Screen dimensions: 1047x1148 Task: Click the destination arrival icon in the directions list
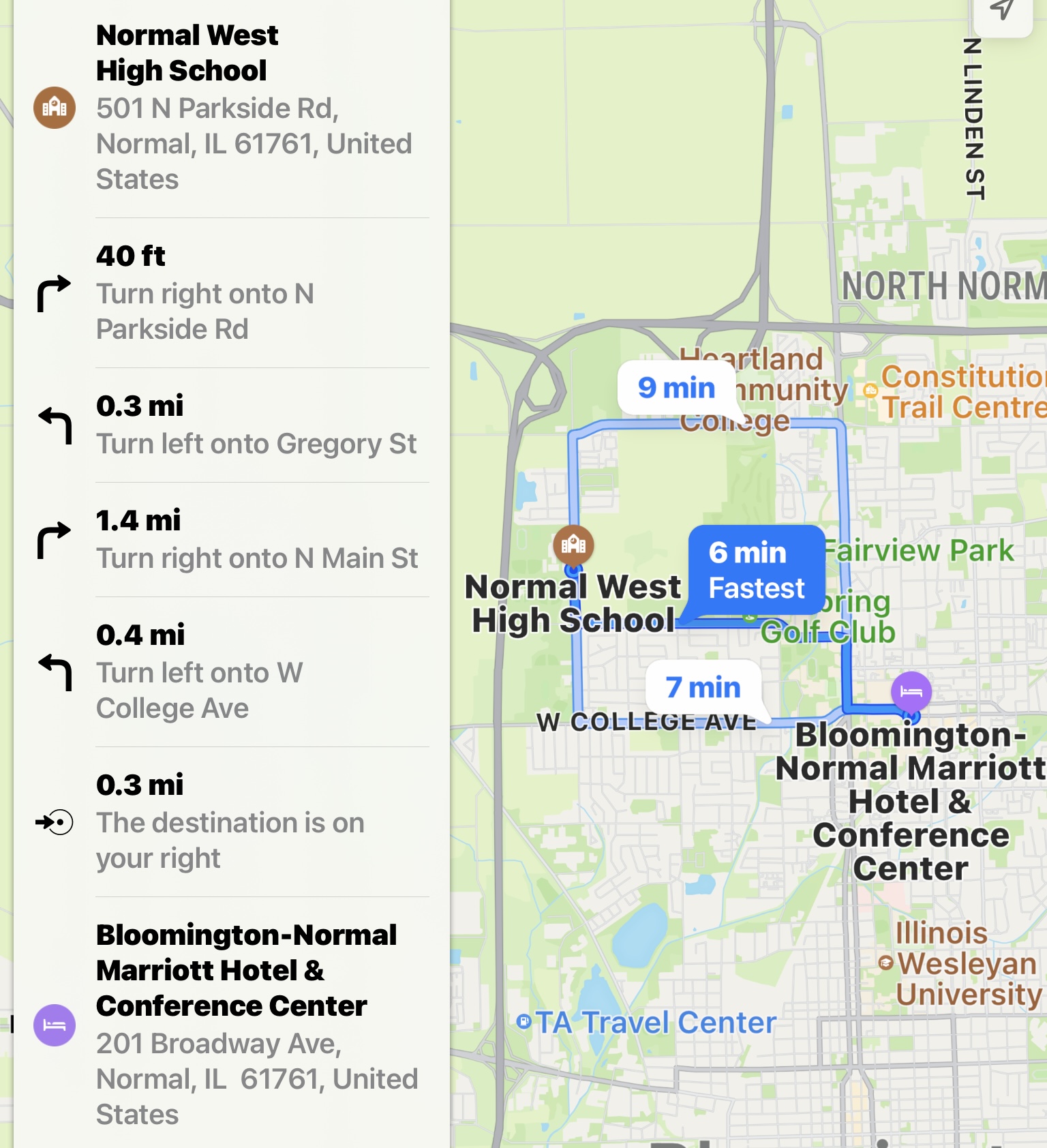[55, 823]
